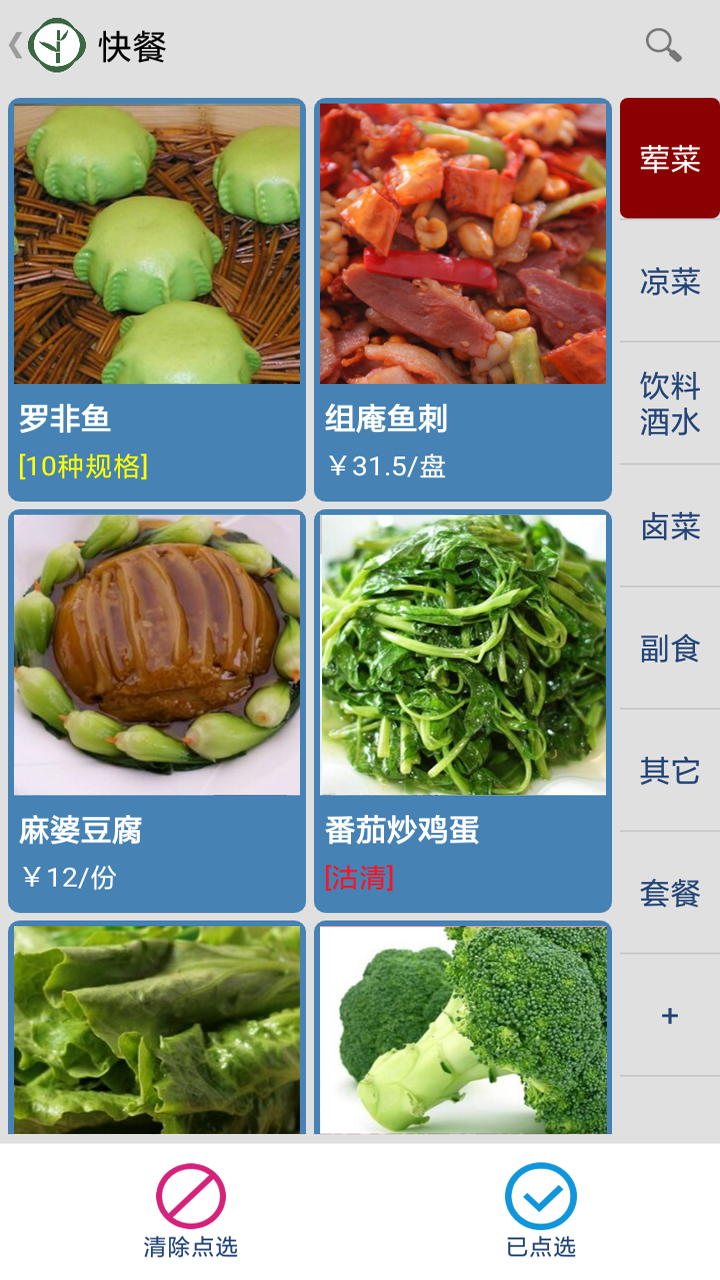Open details of sold-out 番茄炒鸡蛋

(x=462, y=652)
